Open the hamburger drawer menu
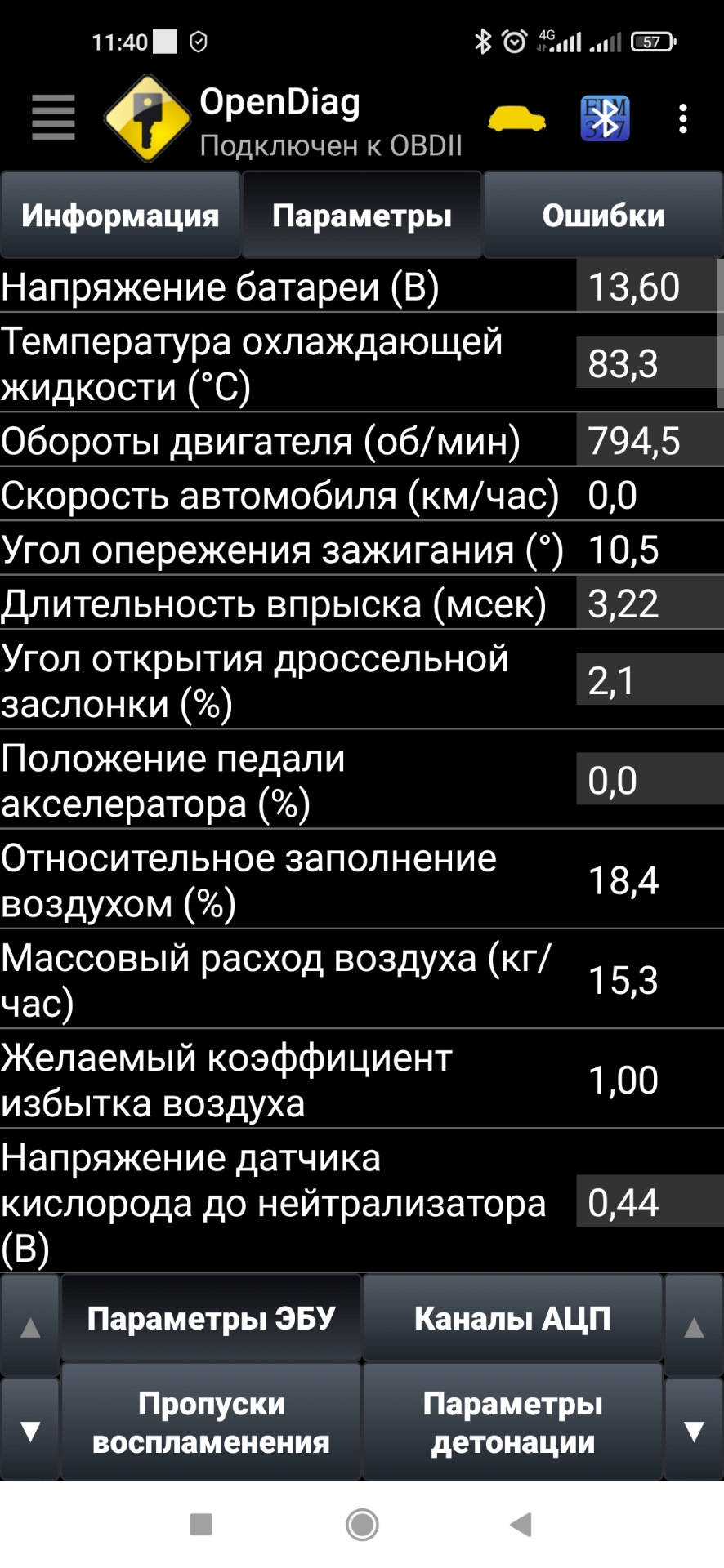 click(53, 118)
